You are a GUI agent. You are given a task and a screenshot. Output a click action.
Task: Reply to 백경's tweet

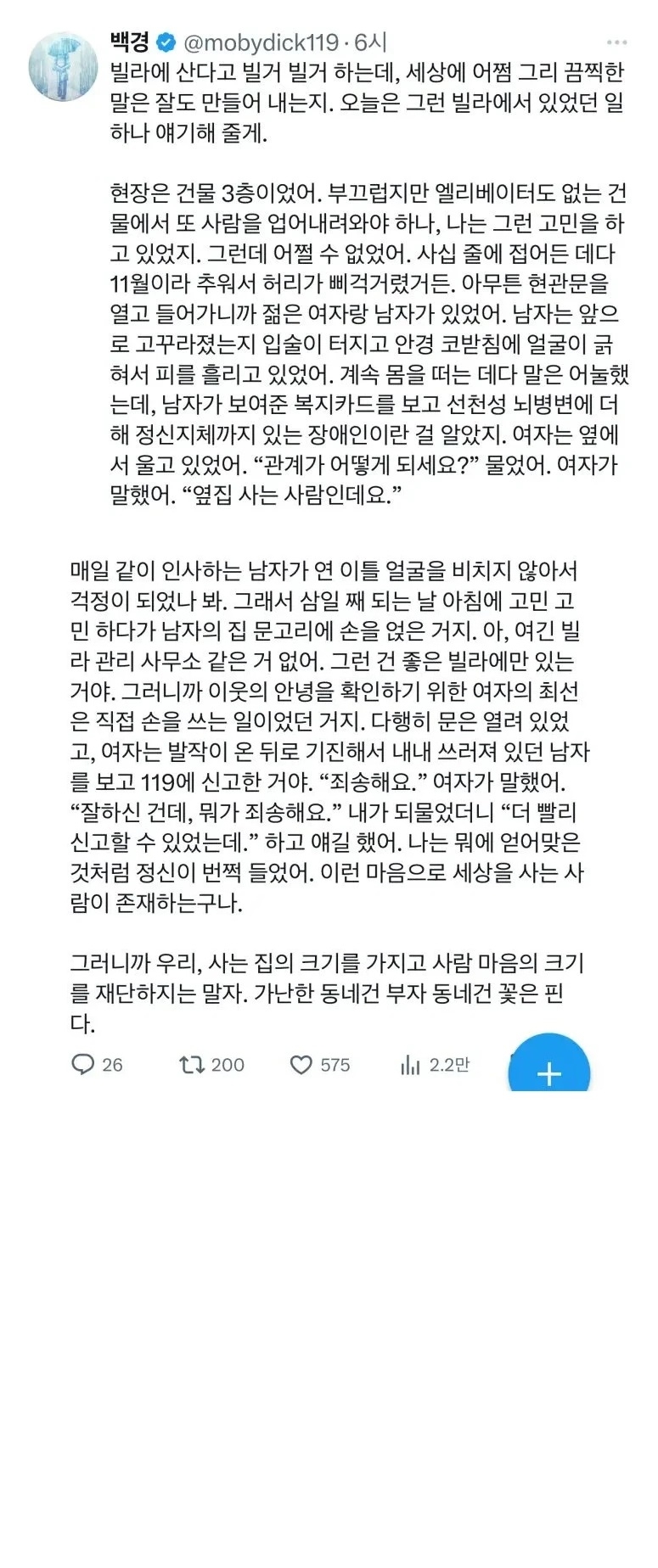83,1064
